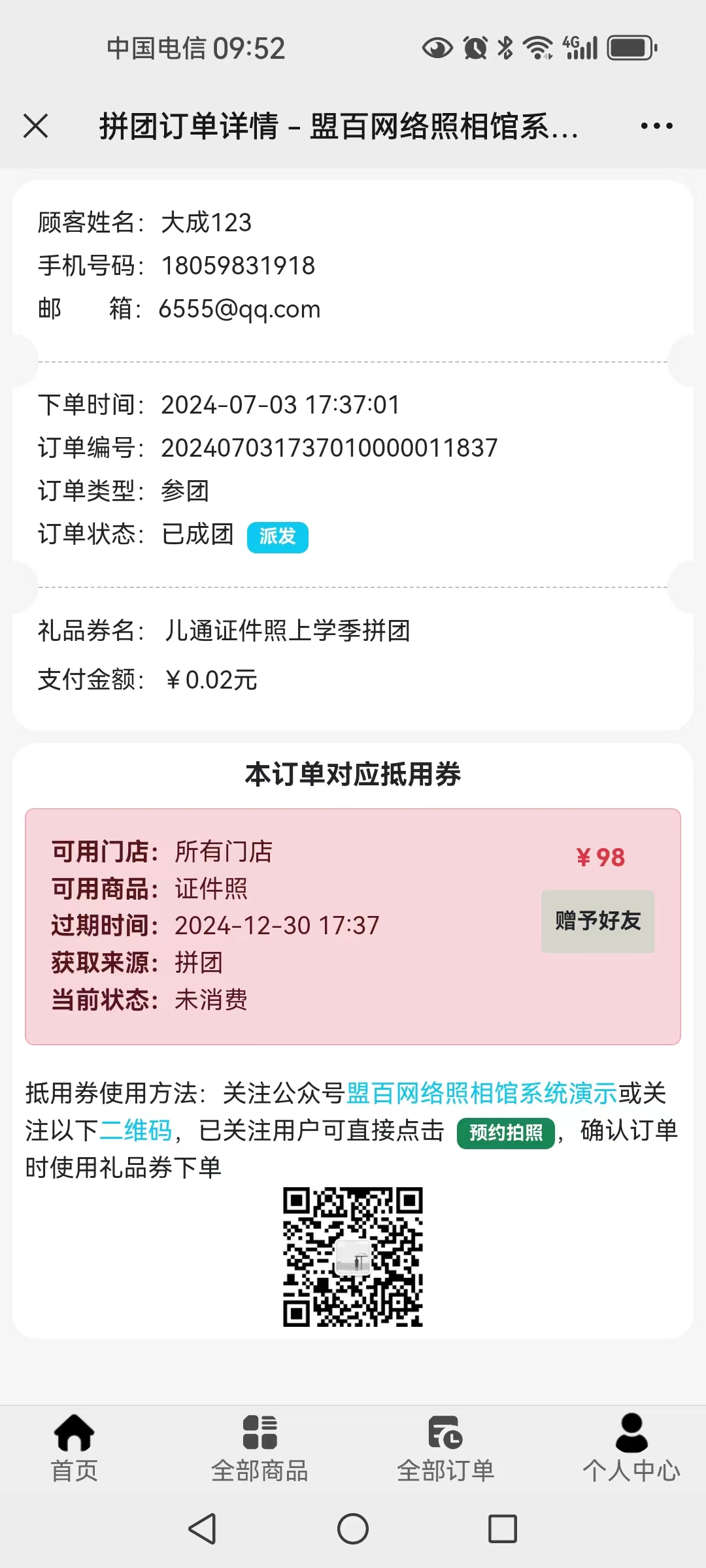Switch to the 全部商品 tab
The height and width of the screenshot is (1568, 706).
(x=260, y=1447)
